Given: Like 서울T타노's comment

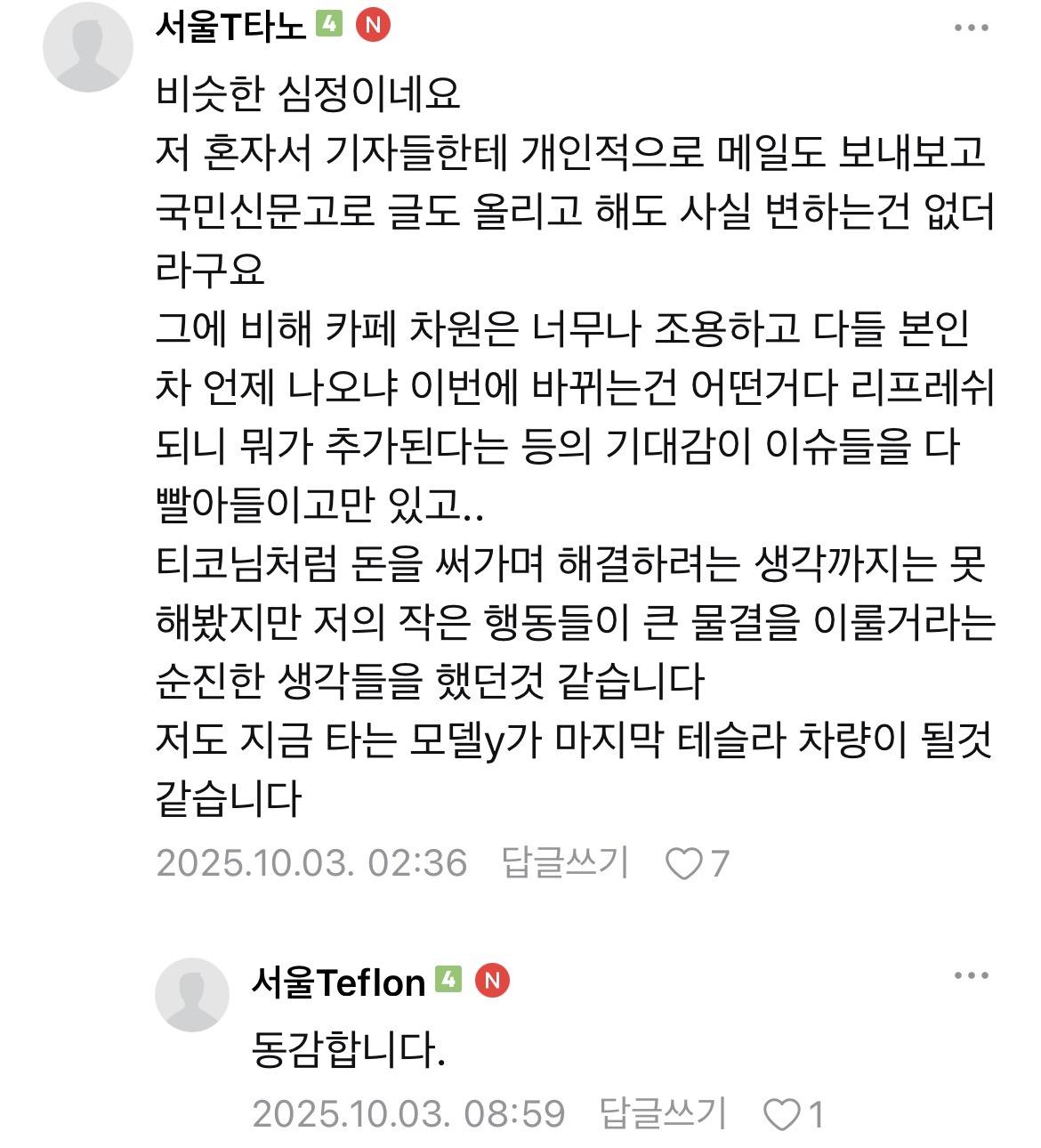Looking at the screenshot, I should (685, 863).
